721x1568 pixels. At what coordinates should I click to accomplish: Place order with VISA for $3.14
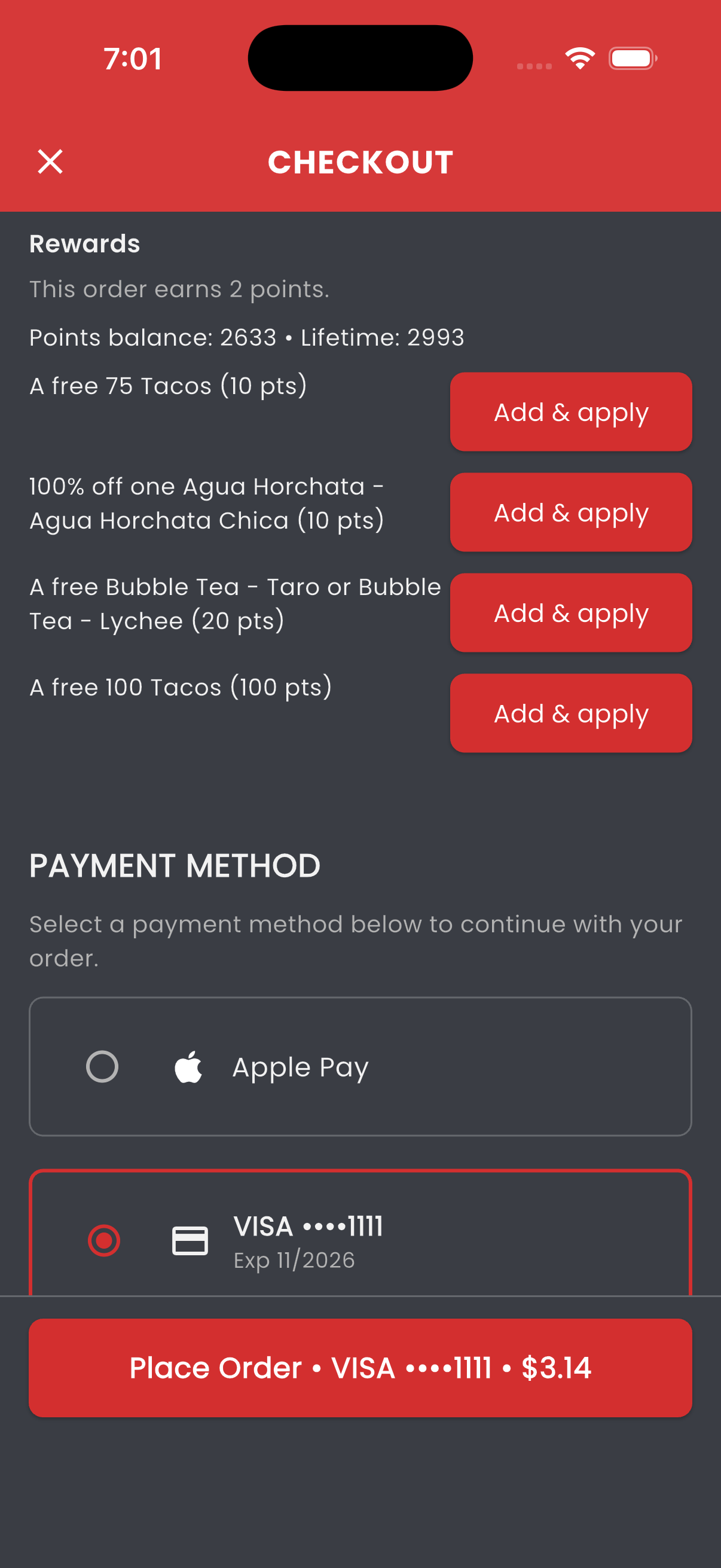(360, 1367)
